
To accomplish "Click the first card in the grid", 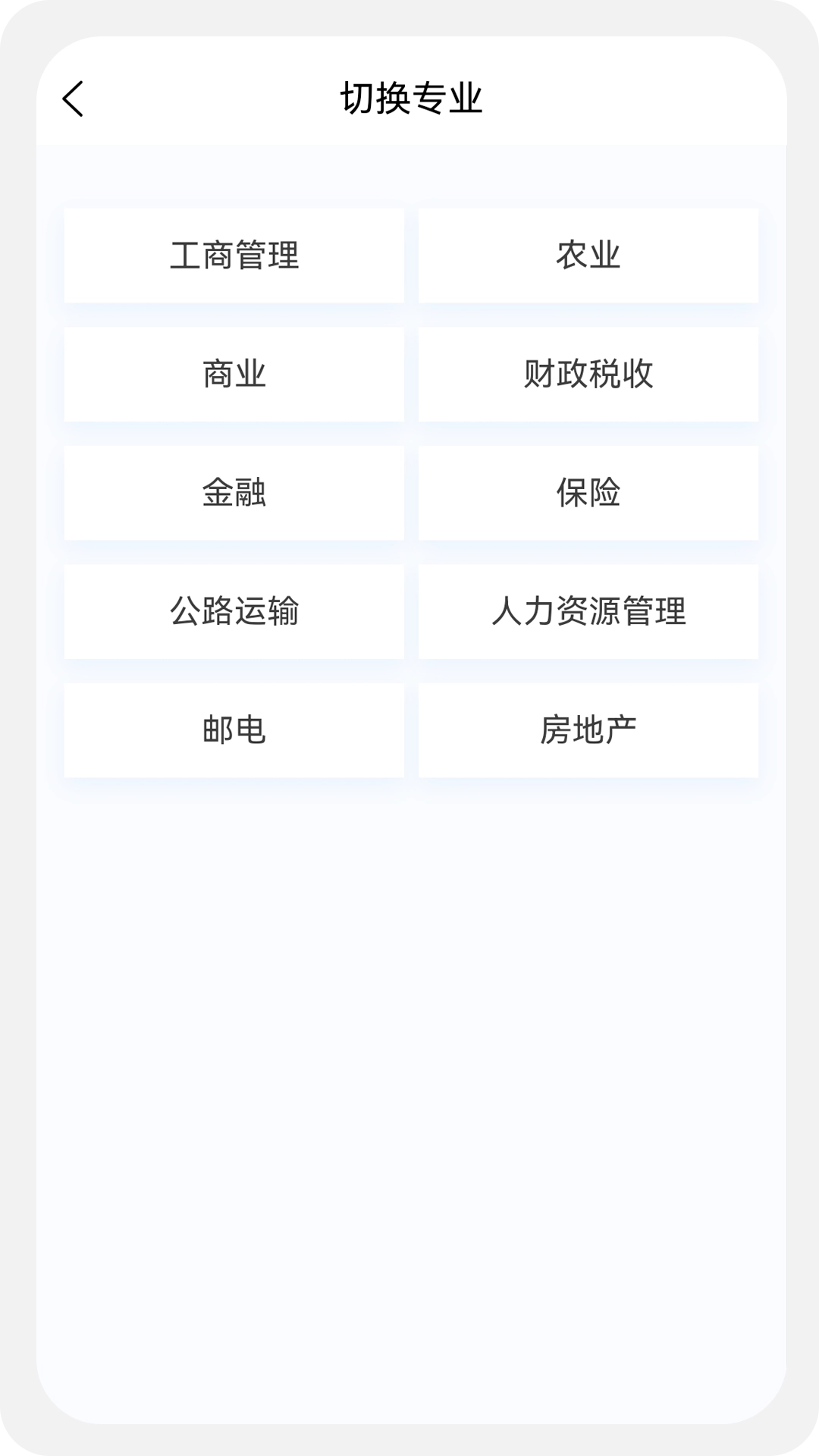I will pyautogui.click(x=234, y=256).
